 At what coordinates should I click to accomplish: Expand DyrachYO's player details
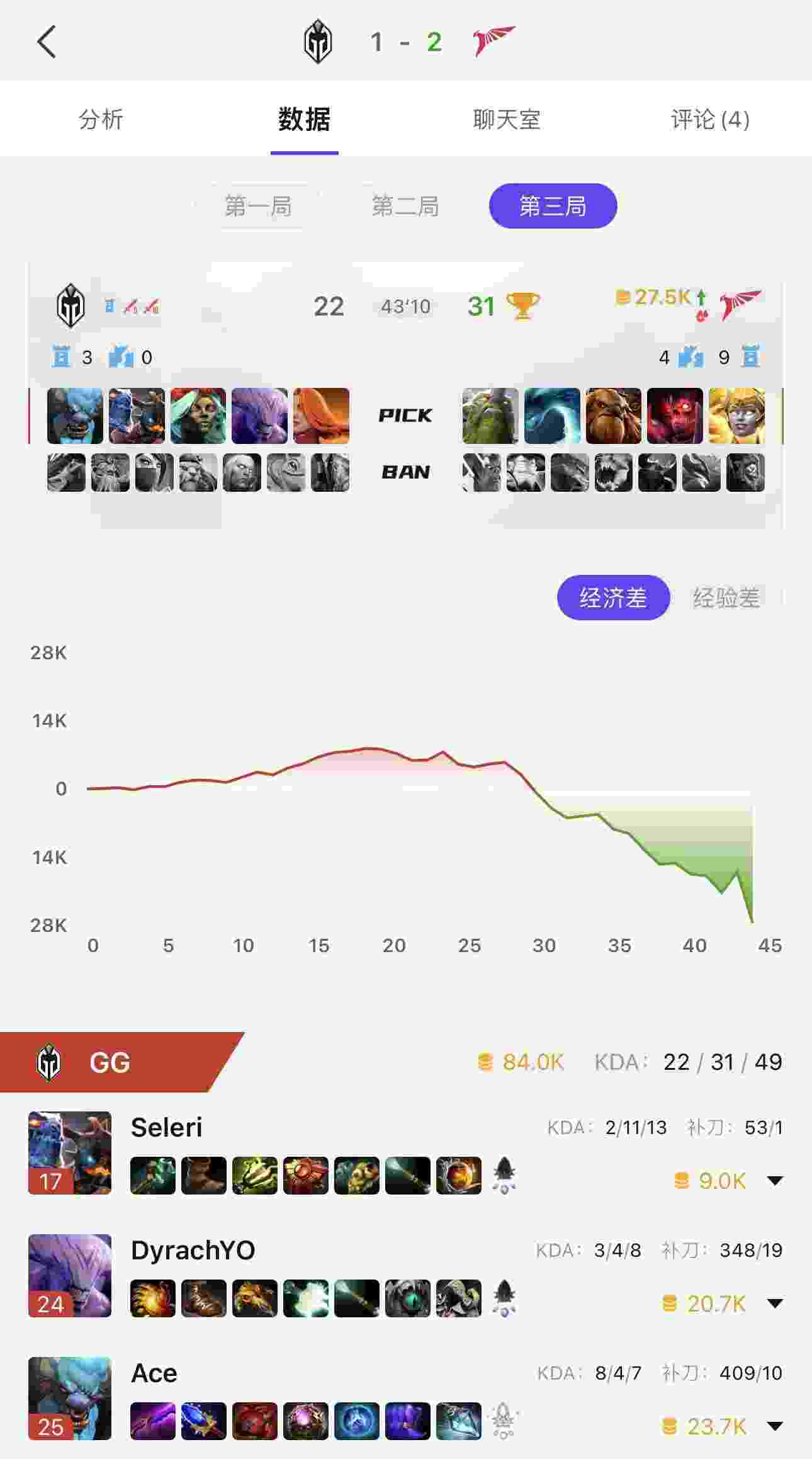click(775, 1303)
